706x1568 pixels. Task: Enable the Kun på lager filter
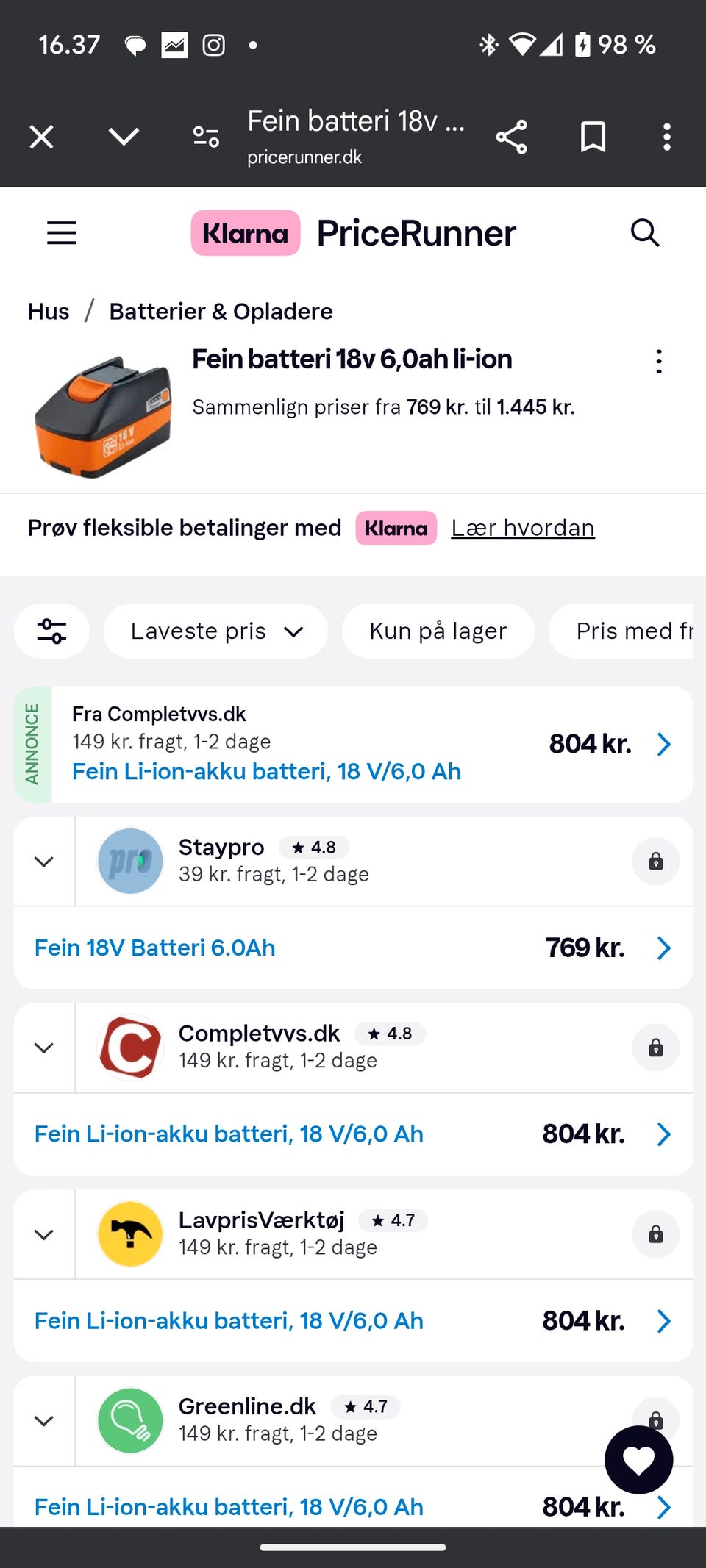(x=438, y=631)
